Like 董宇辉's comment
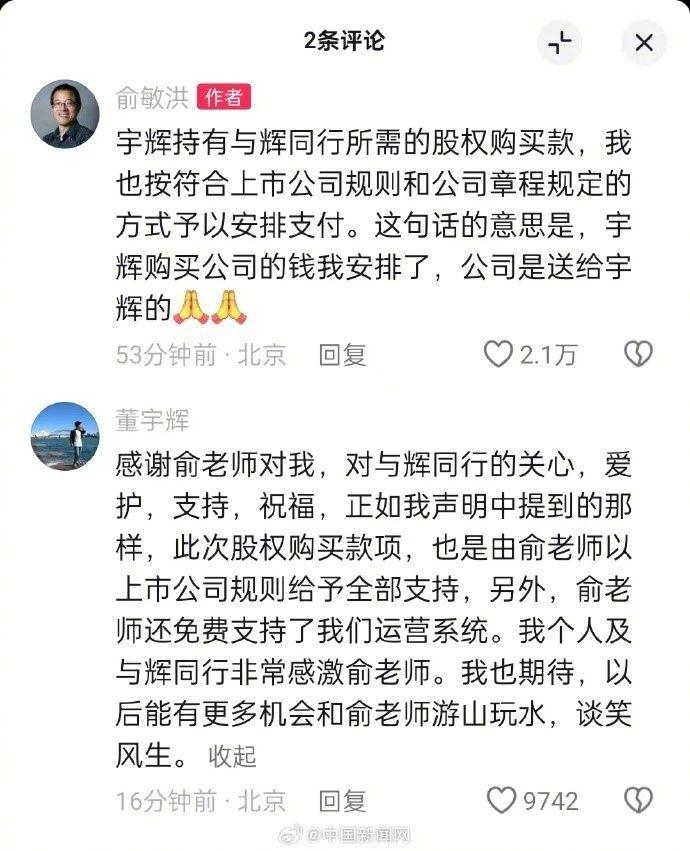The image size is (690, 851). [499, 801]
